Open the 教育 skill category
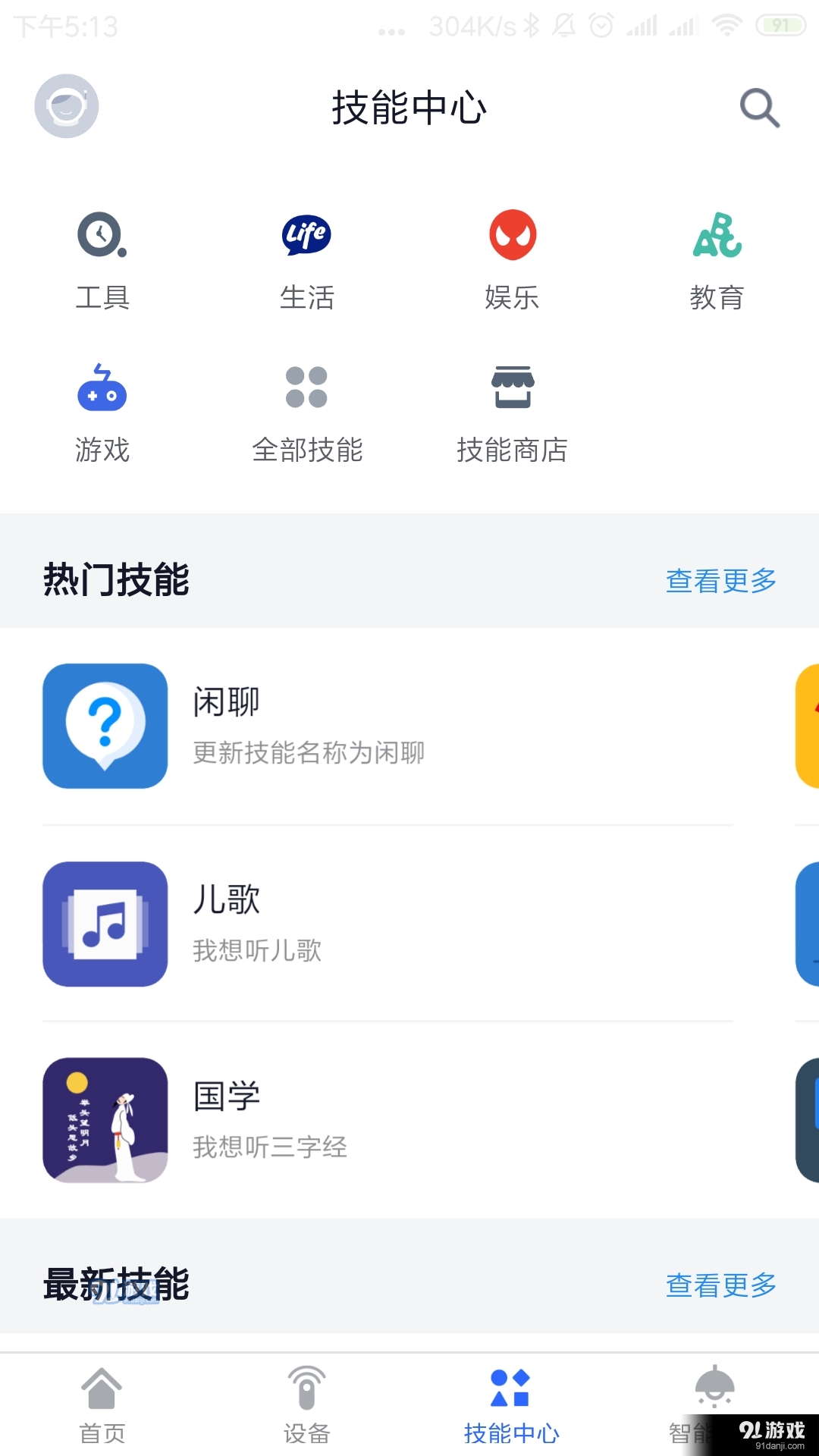 717,258
